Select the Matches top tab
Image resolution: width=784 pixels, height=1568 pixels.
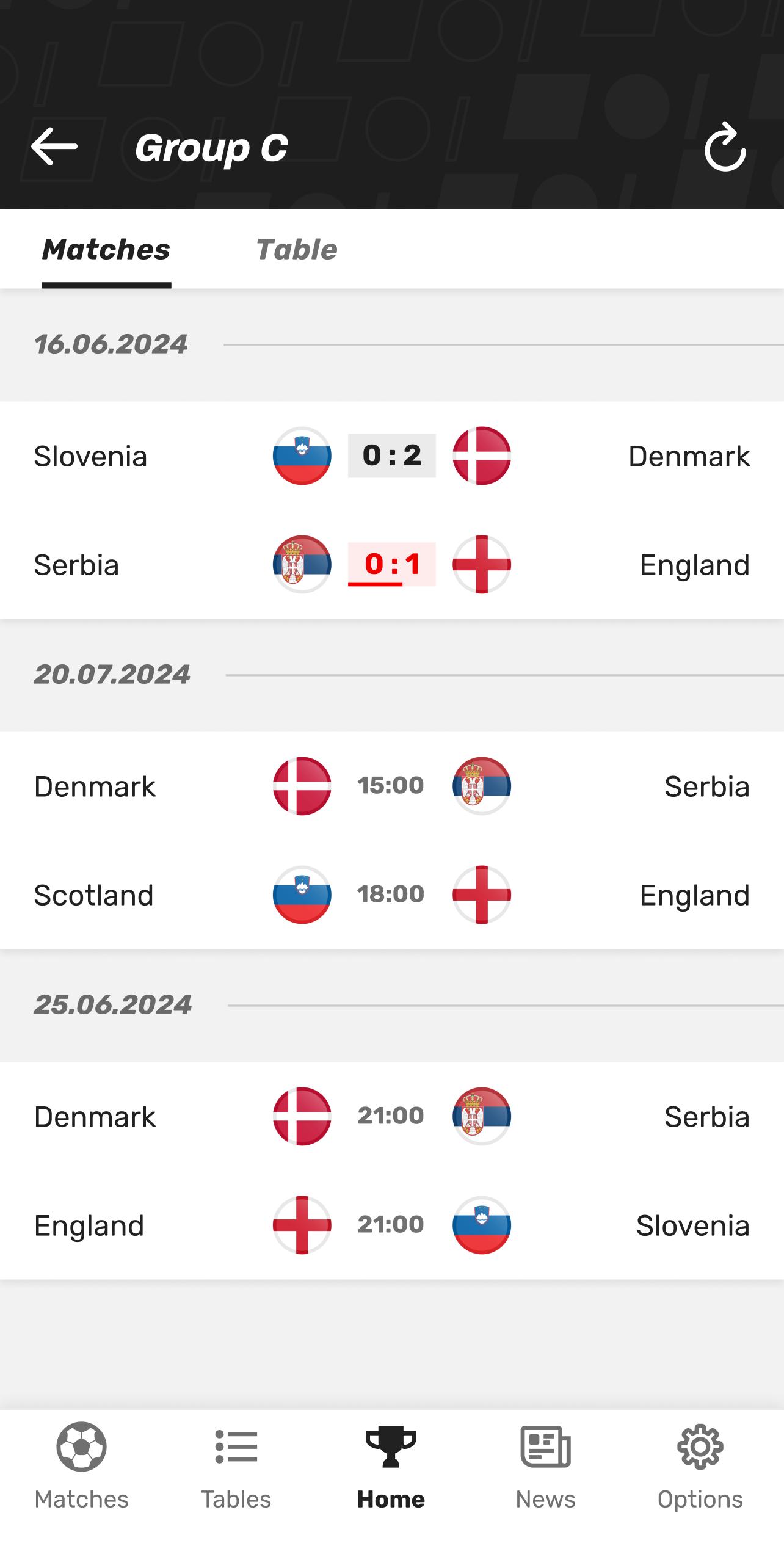tap(106, 250)
